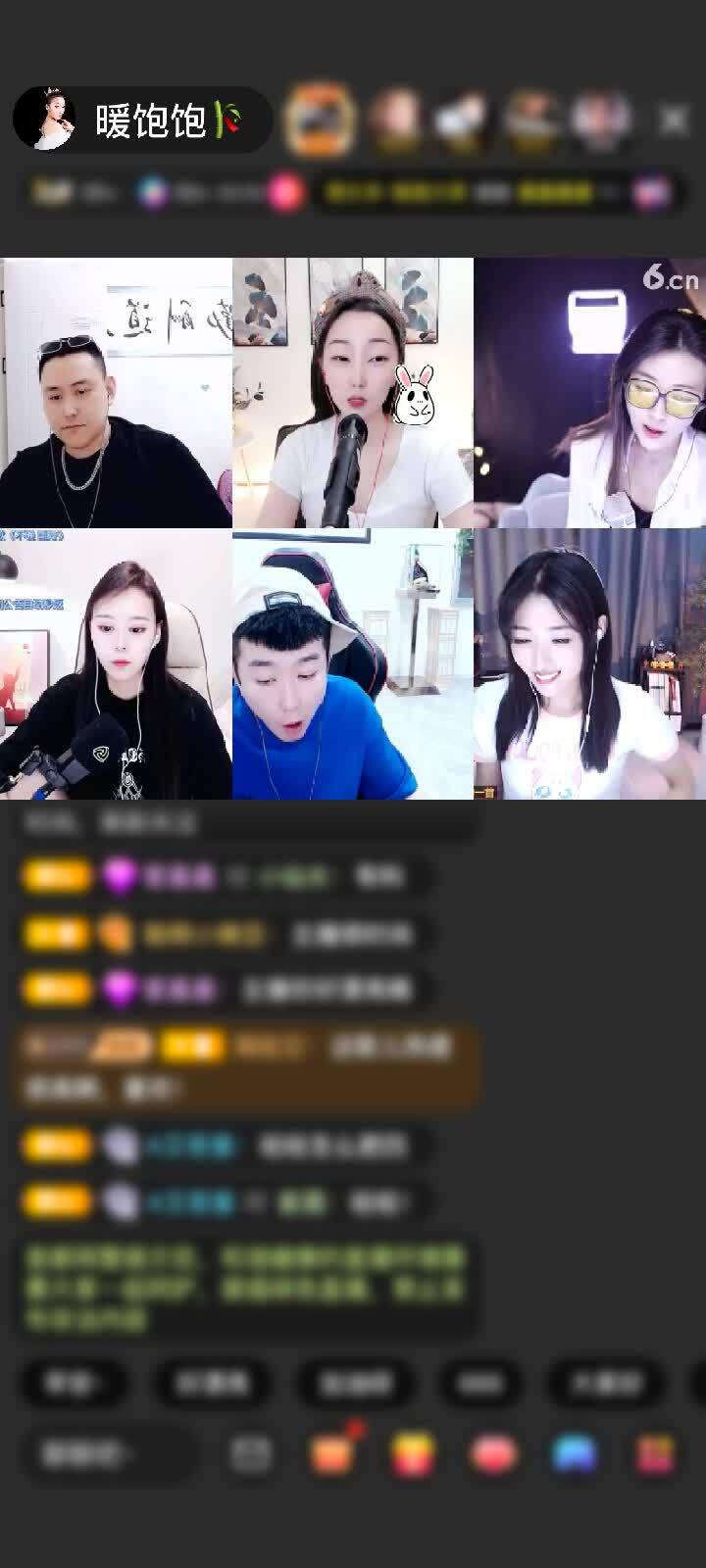Viewport: 706px width, 1568px height.
Task: Open the video tile of the woman with the rabbit sticker
Action: tap(353, 392)
